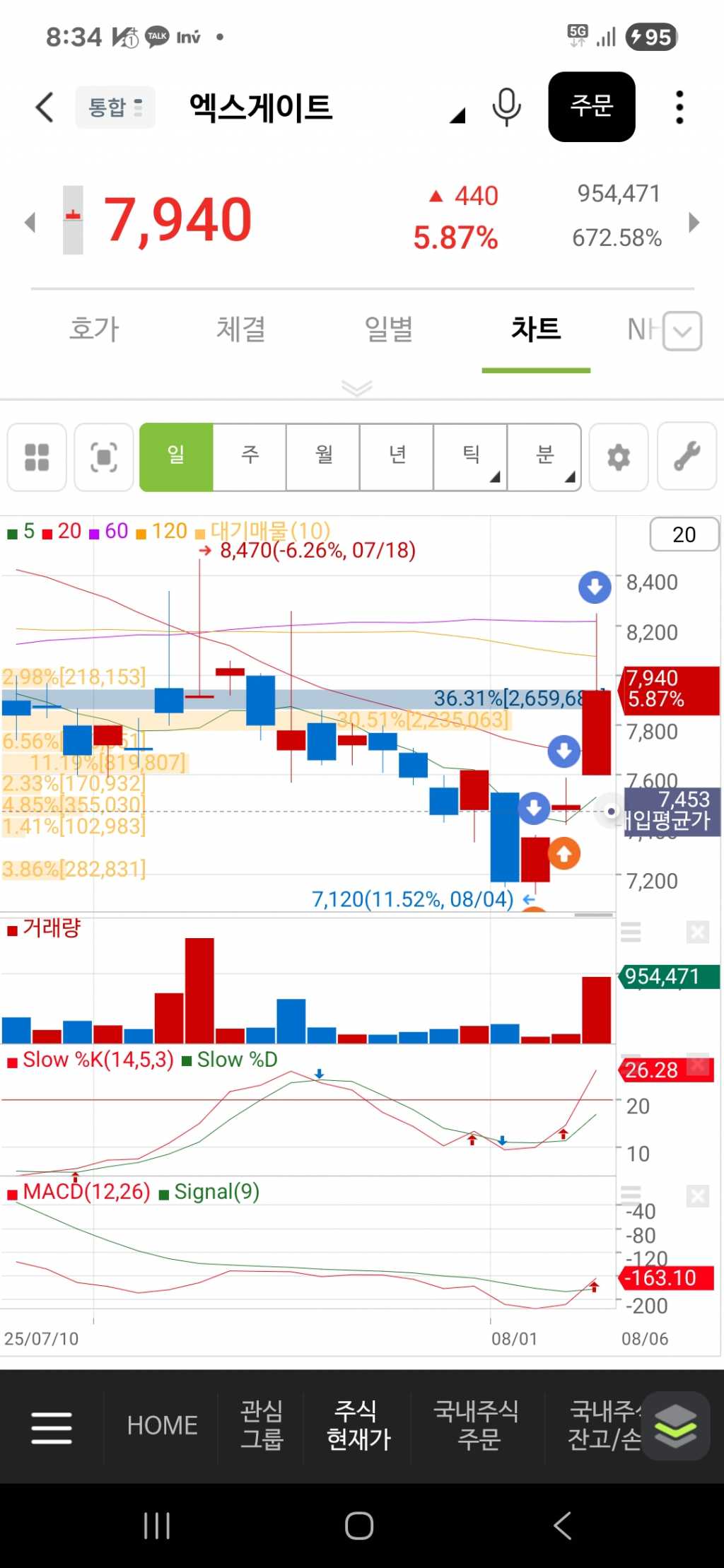The image size is (724, 1568).
Task: Select the 틱 tick chart option
Action: click(470, 457)
